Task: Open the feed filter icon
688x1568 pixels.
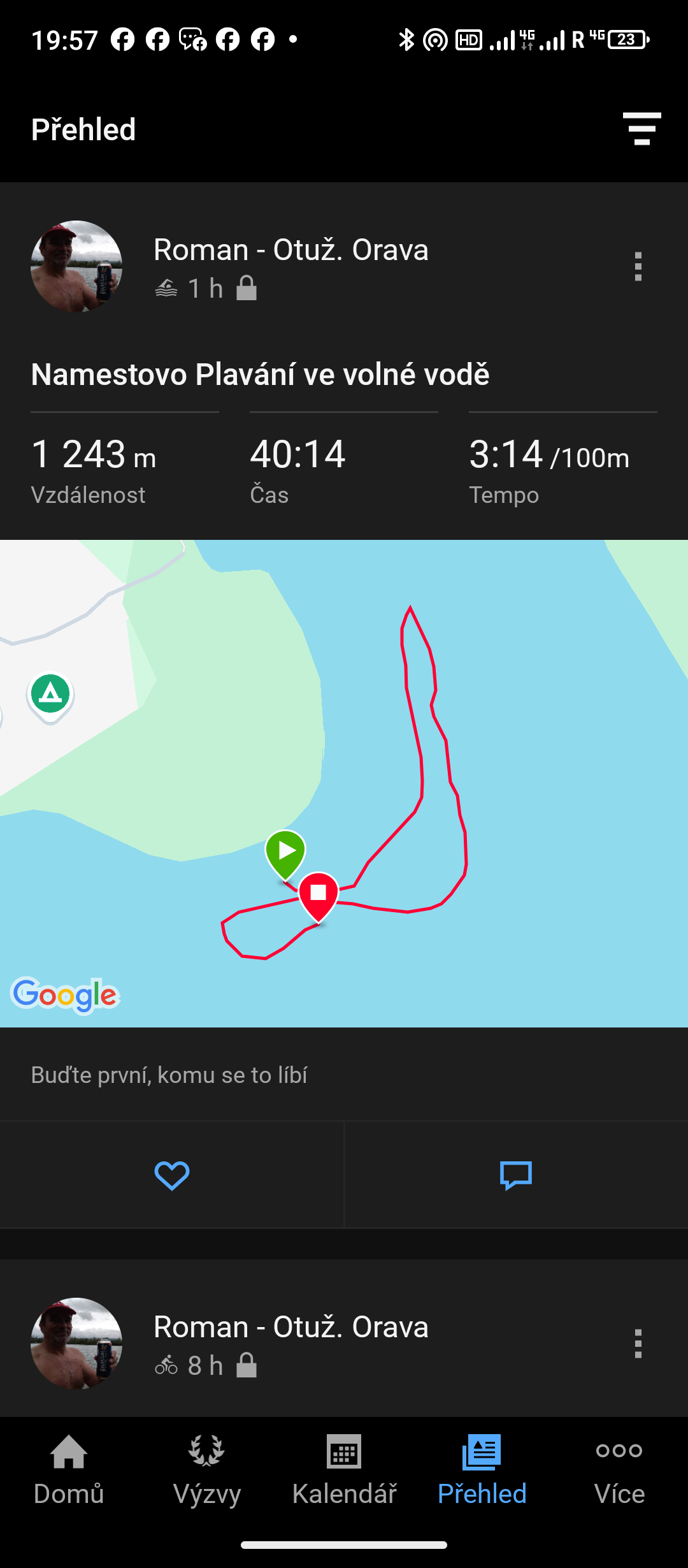Action: point(641,129)
